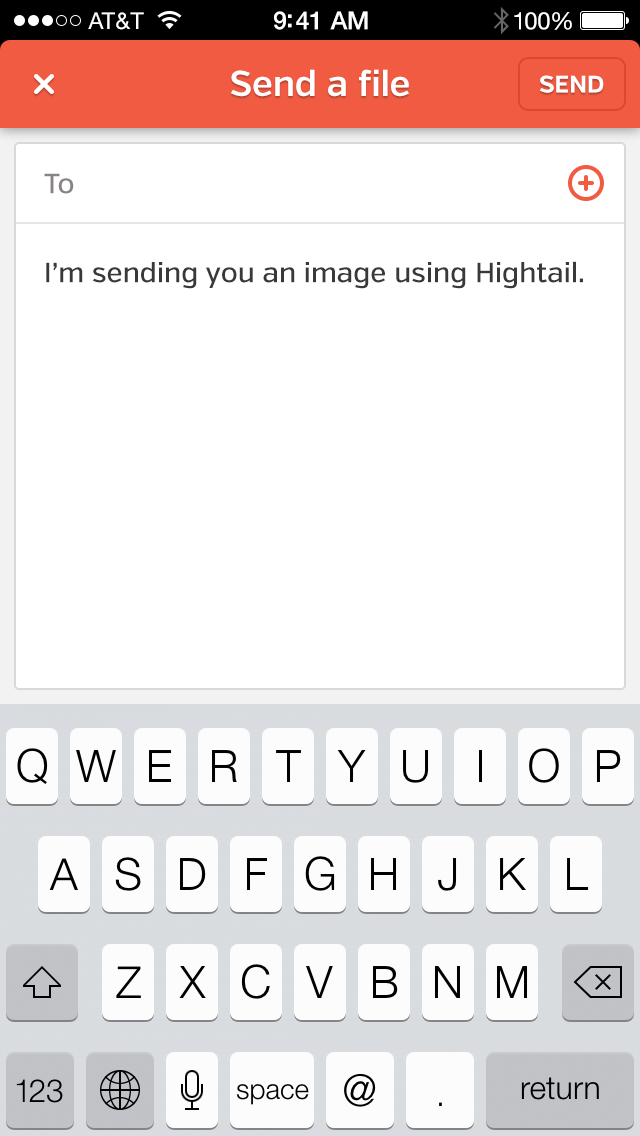Screen dimensions: 640x1136
Task: Tap the SEND button
Action: click(571, 85)
